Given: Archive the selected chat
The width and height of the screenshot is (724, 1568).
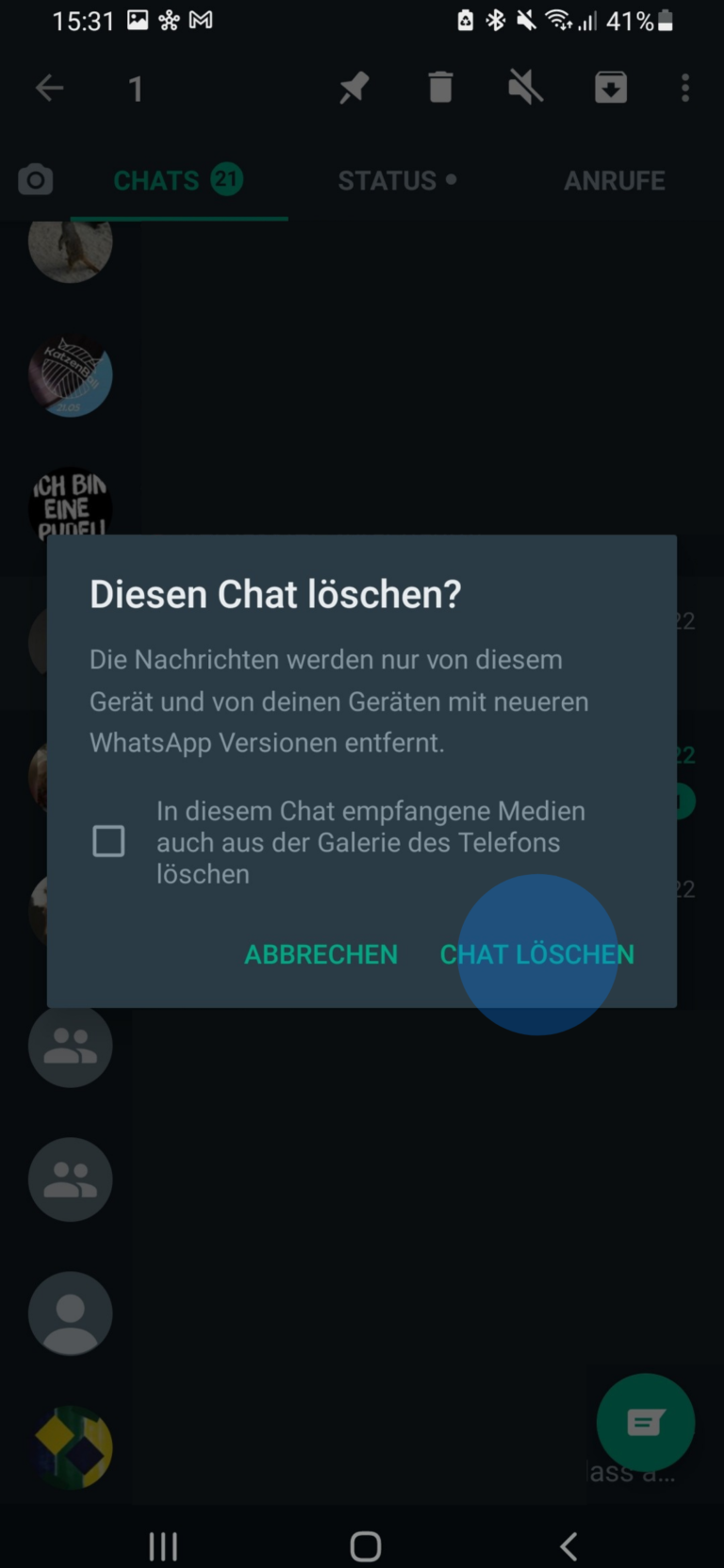Looking at the screenshot, I should (x=610, y=87).
